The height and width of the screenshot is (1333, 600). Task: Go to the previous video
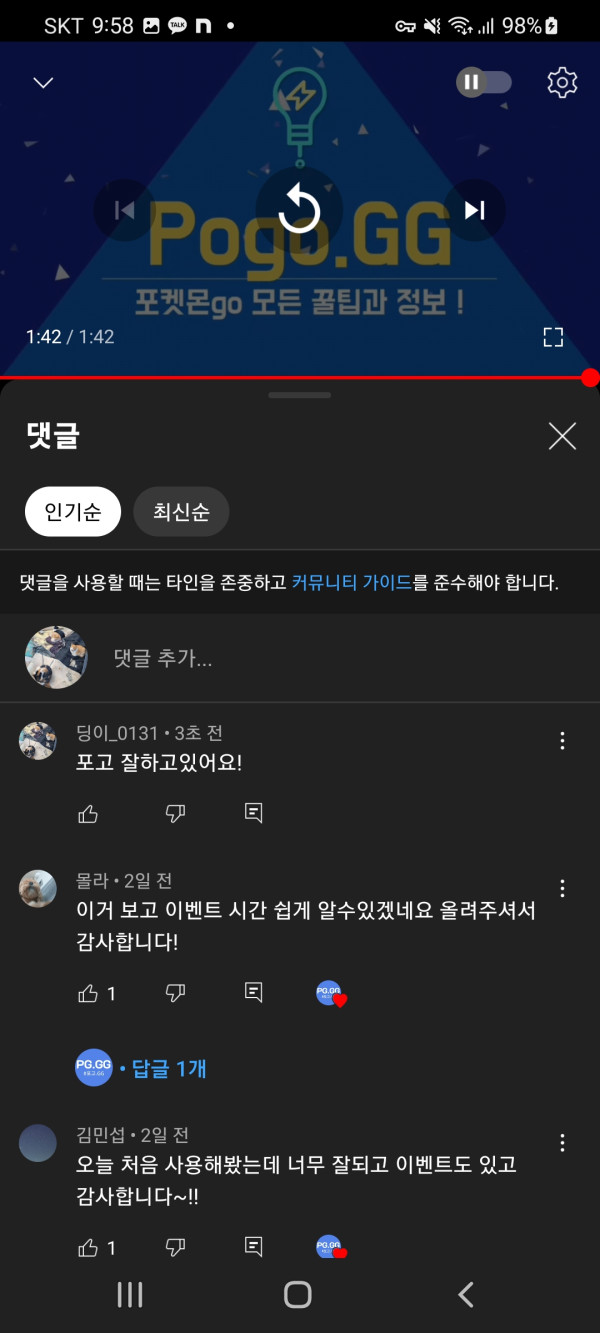(124, 210)
